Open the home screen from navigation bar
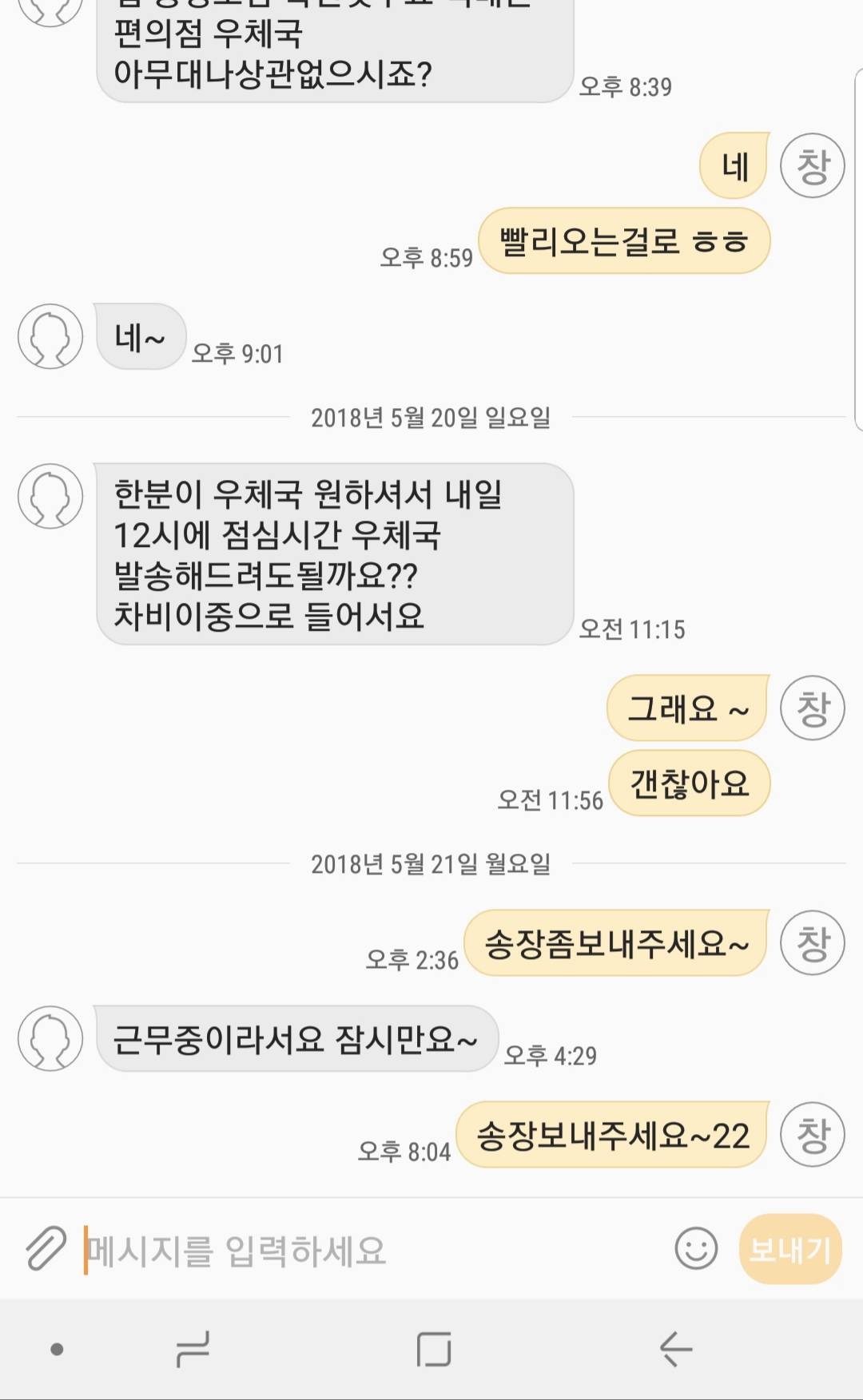Viewport: 863px width, 1400px height. 434,1350
